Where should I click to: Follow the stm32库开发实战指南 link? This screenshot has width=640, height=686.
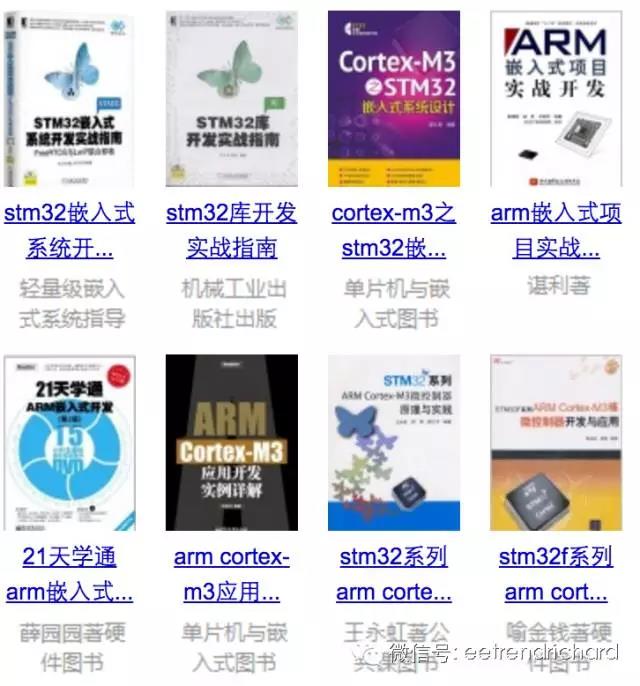pyautogui.click(x=231, y=230)
